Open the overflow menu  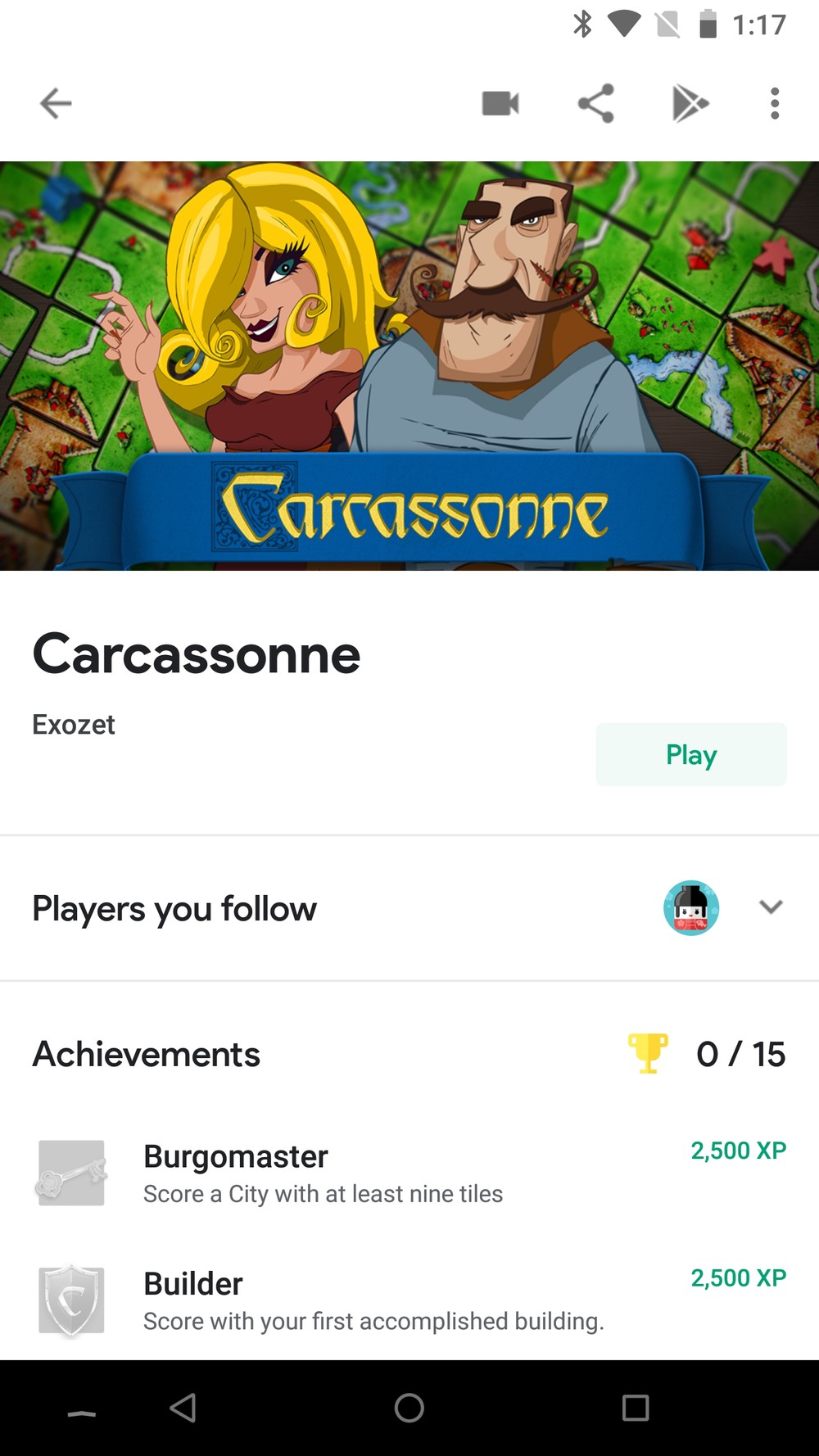[x=774, y=104]
